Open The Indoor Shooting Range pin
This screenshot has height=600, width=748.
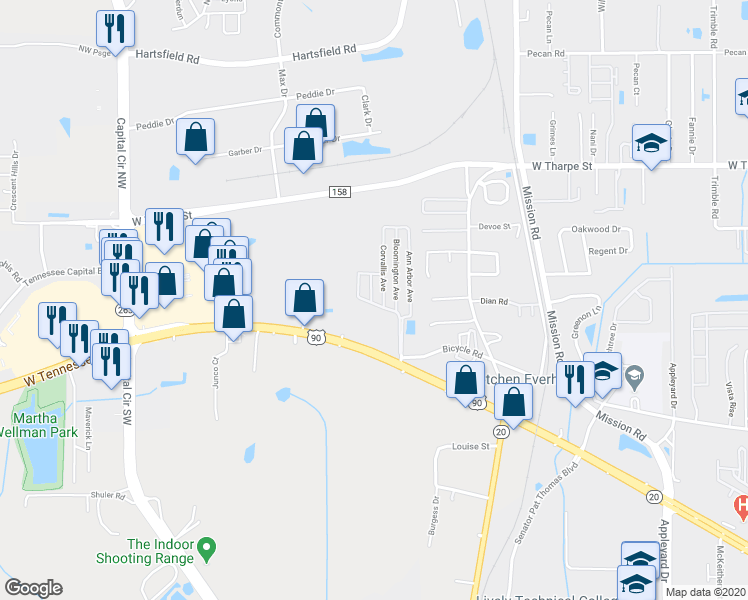coord(206,547)
